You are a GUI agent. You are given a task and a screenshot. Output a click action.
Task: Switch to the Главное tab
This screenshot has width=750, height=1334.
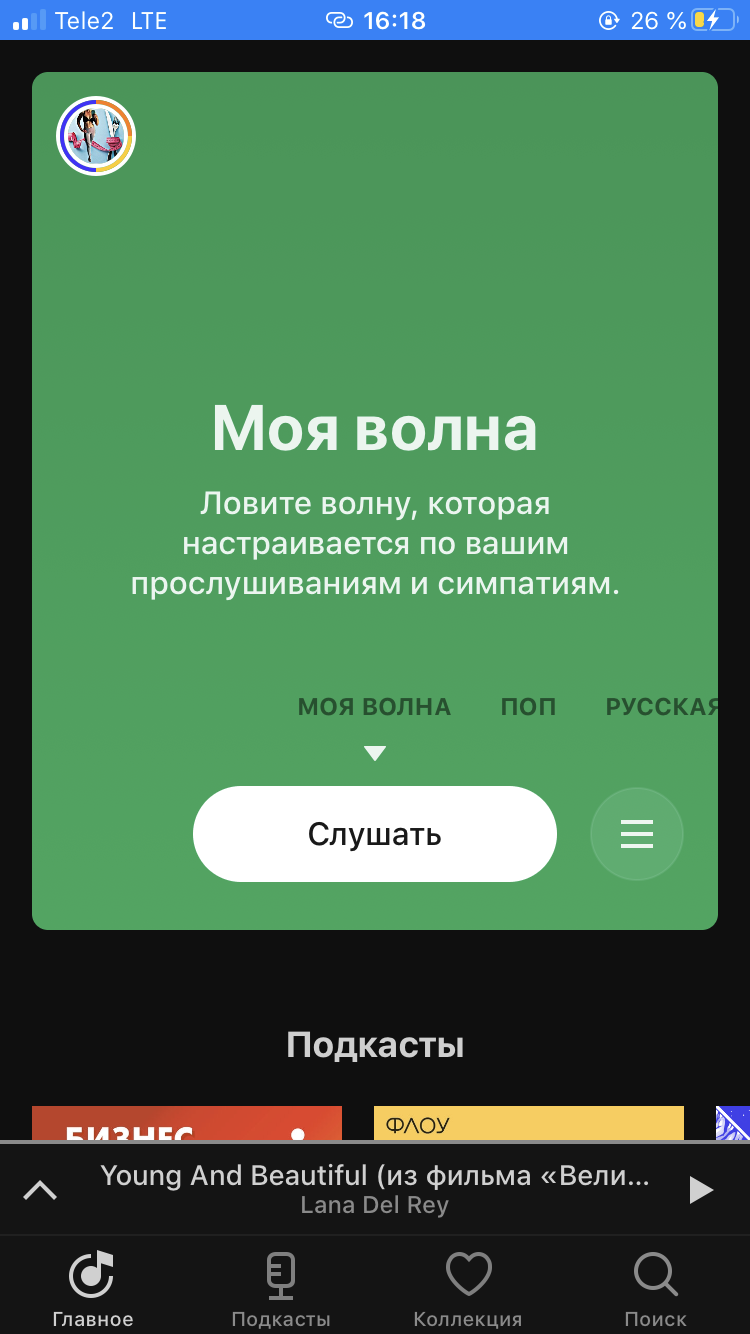pyautogui.click(x=93, y=1290)
